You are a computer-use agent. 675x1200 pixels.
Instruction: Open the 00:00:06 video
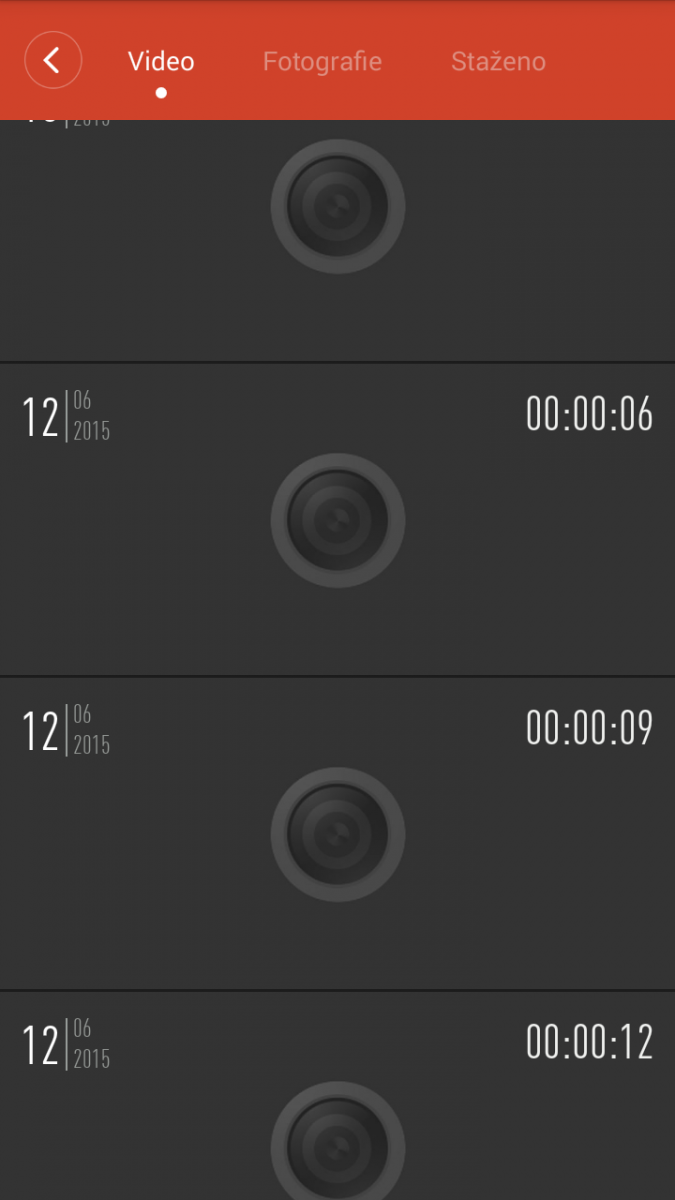coord(337,519)
